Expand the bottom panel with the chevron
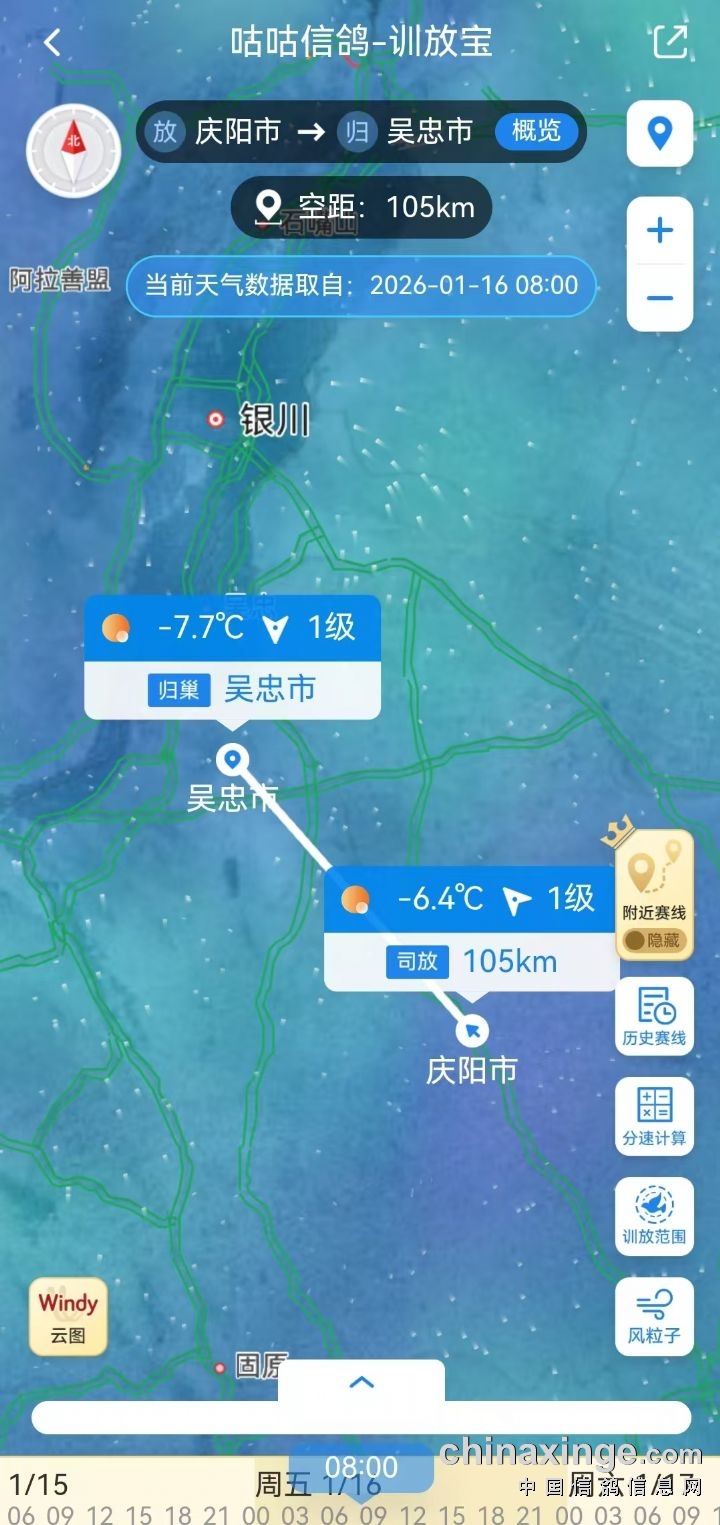The width and height of the screenshot is (720, 1525). 361,1382
